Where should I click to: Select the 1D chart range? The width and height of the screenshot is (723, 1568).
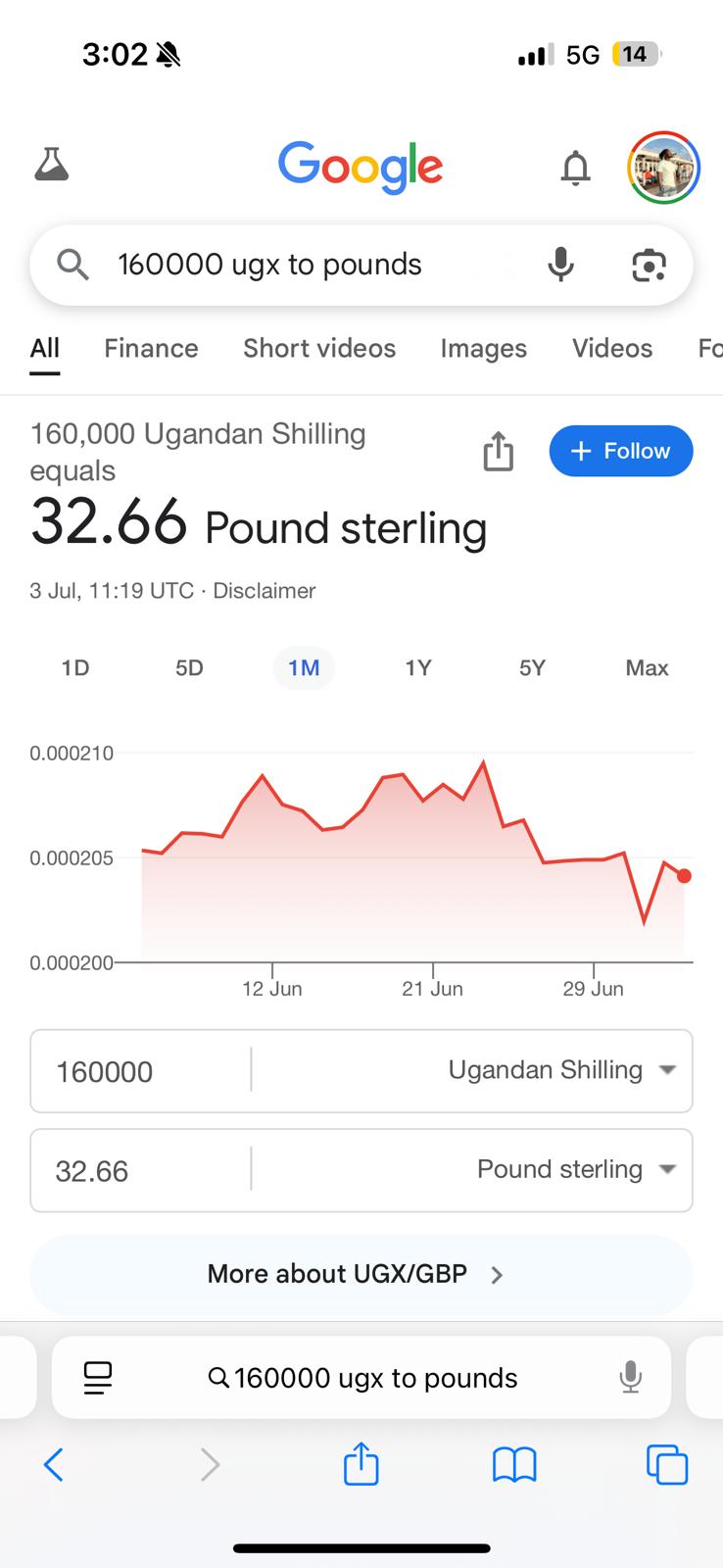75,668
